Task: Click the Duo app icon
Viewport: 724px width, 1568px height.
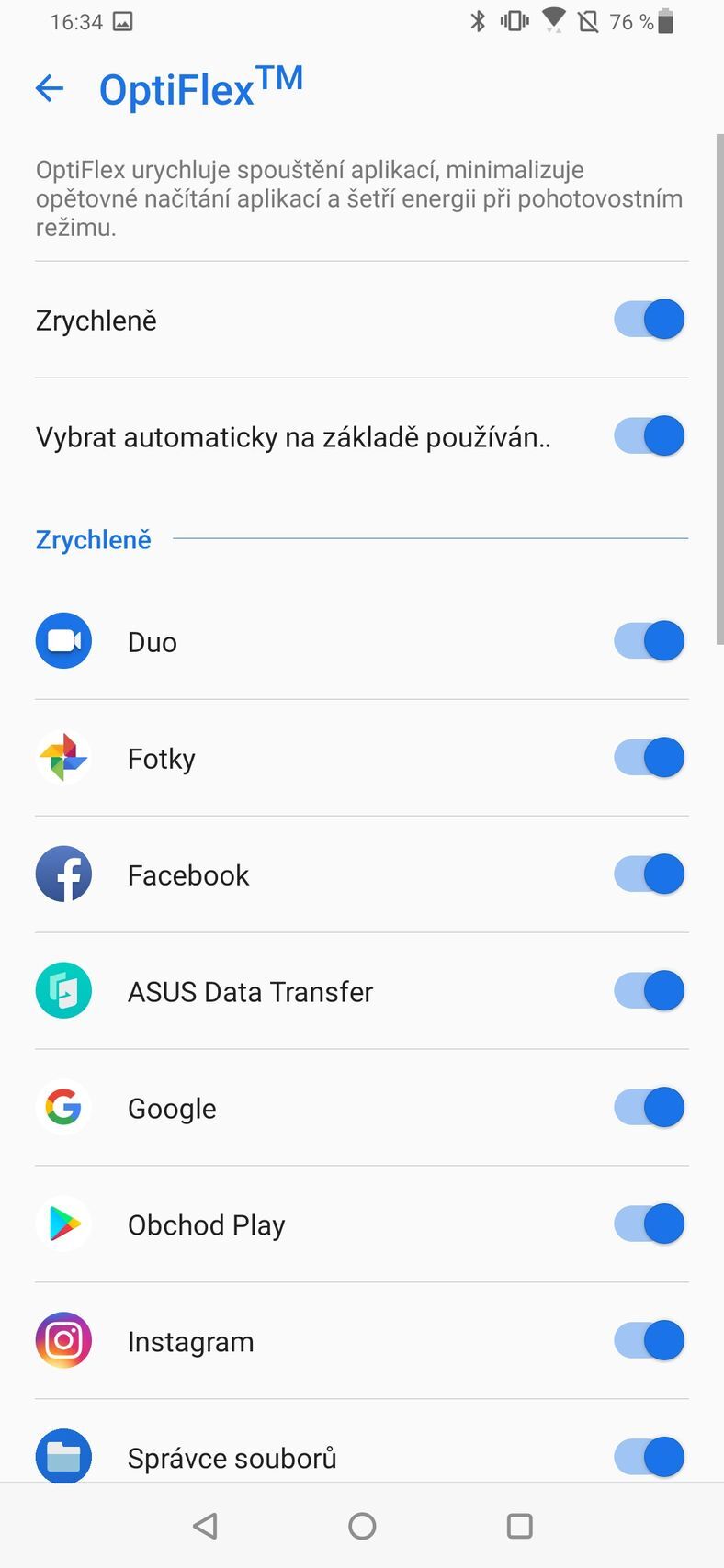Action: tap(62, 640)
